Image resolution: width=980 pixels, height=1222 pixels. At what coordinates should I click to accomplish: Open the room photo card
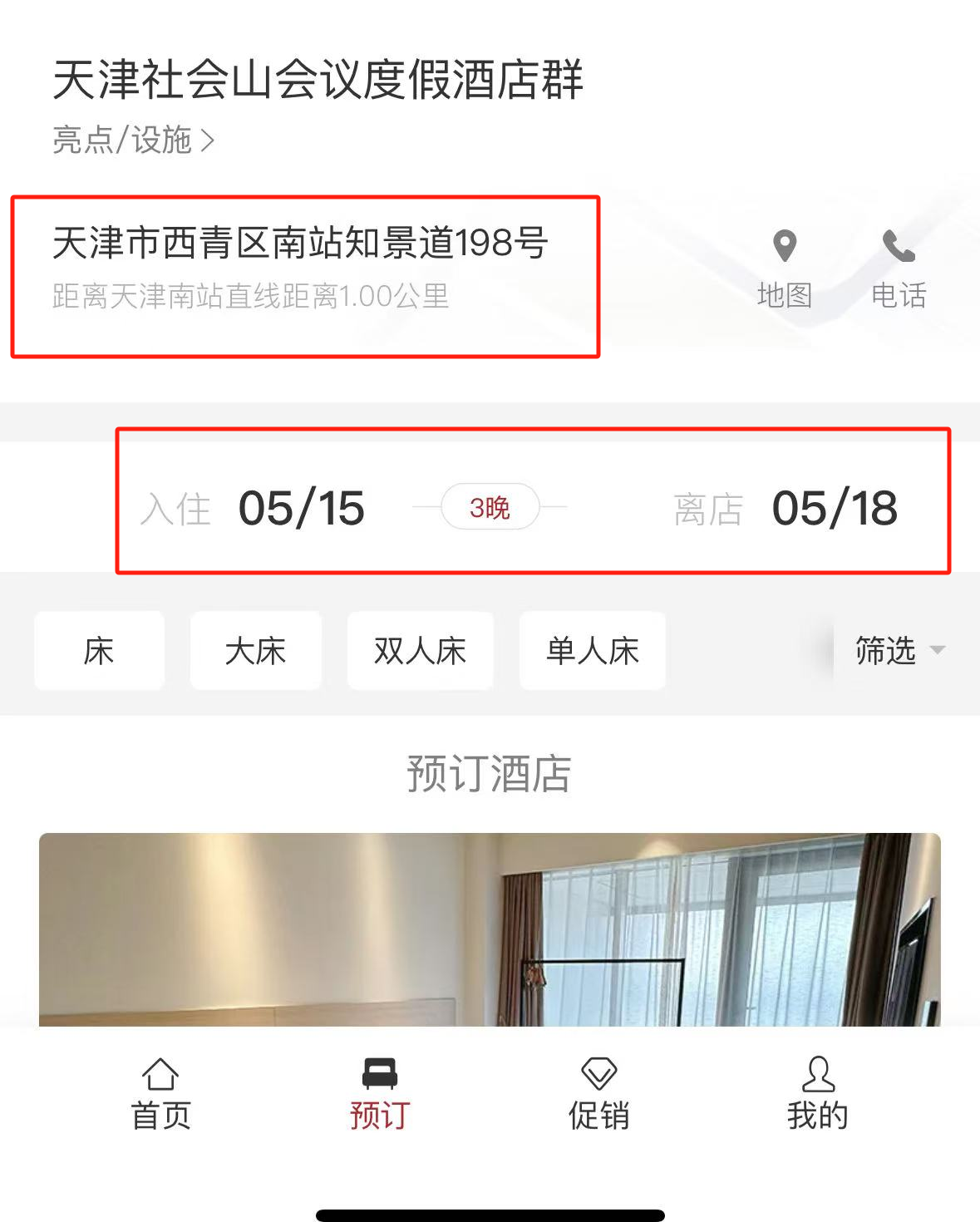coord(490,929)
